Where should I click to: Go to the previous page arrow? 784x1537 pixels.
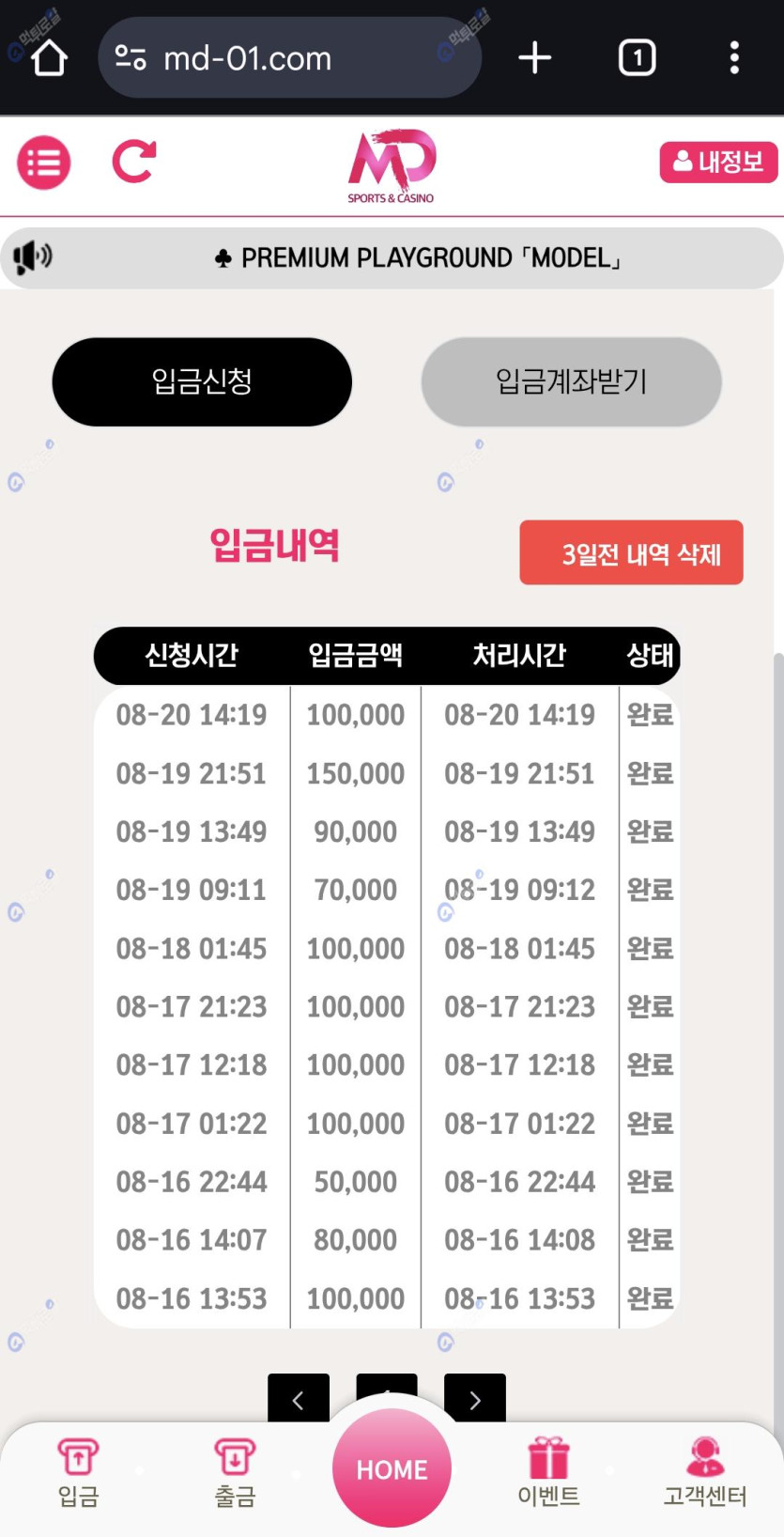point(298,1399)
